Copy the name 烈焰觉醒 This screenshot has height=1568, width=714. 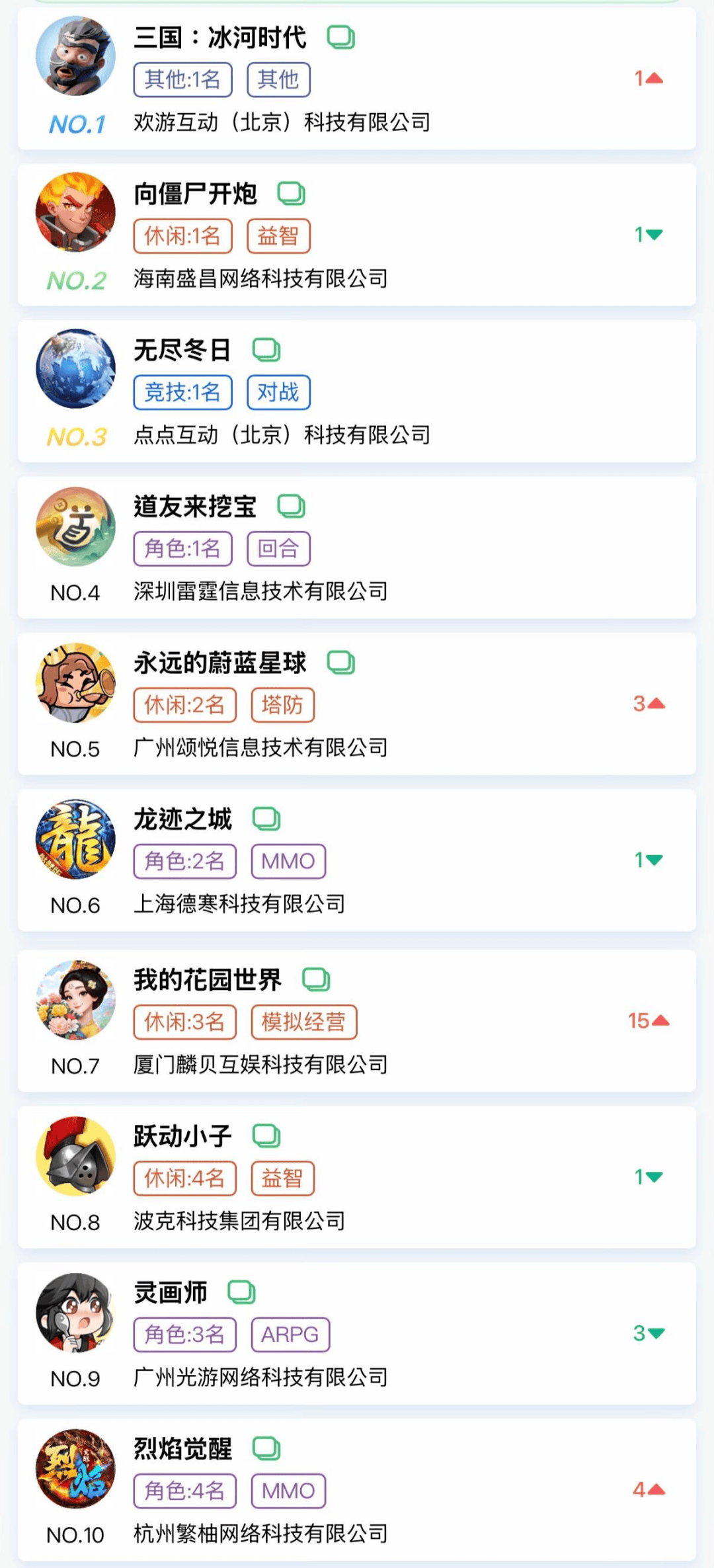pyautogui.click(x=266, y=1448)
